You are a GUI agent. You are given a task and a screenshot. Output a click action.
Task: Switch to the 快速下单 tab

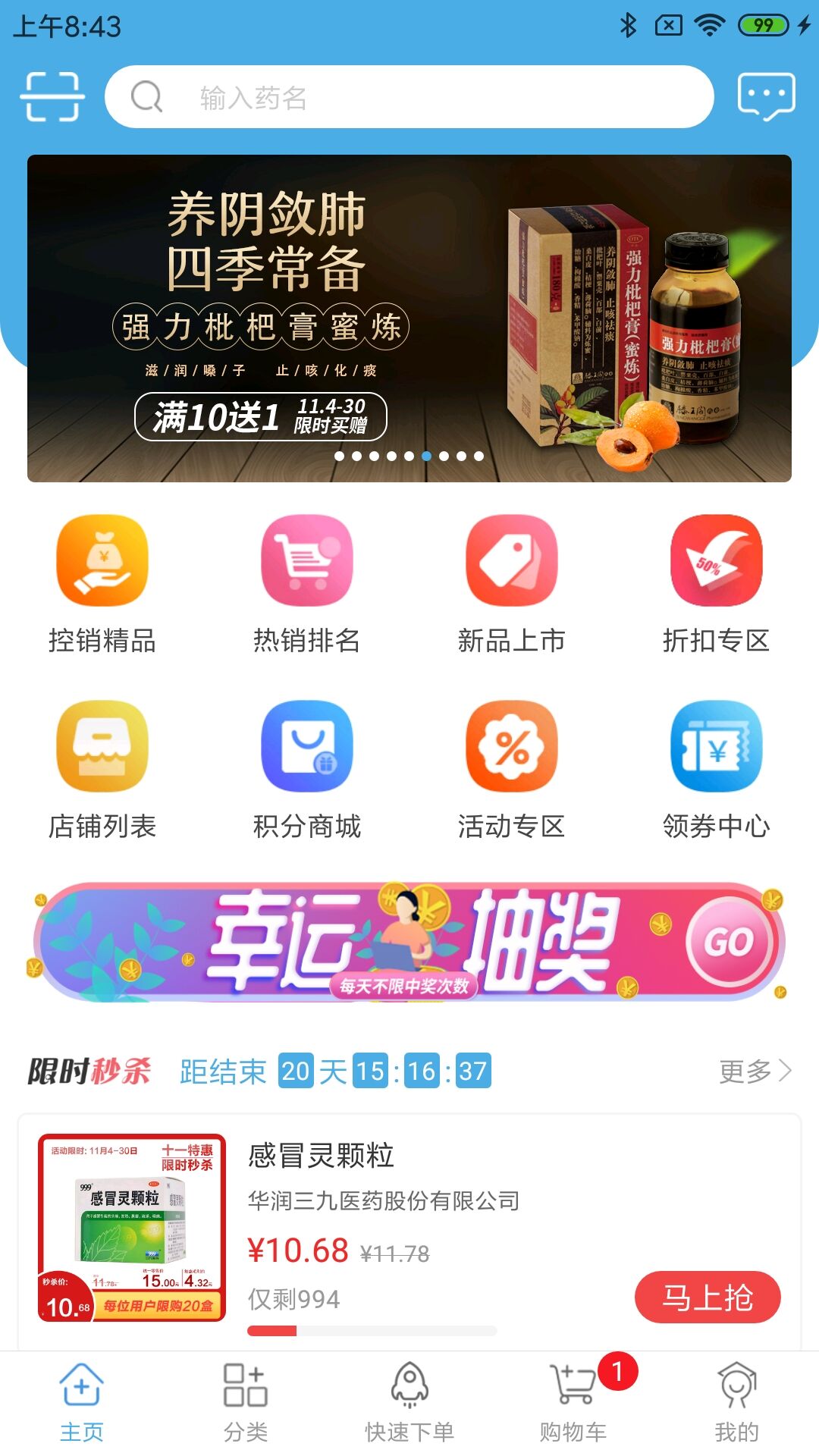(x=409, y=1403)
